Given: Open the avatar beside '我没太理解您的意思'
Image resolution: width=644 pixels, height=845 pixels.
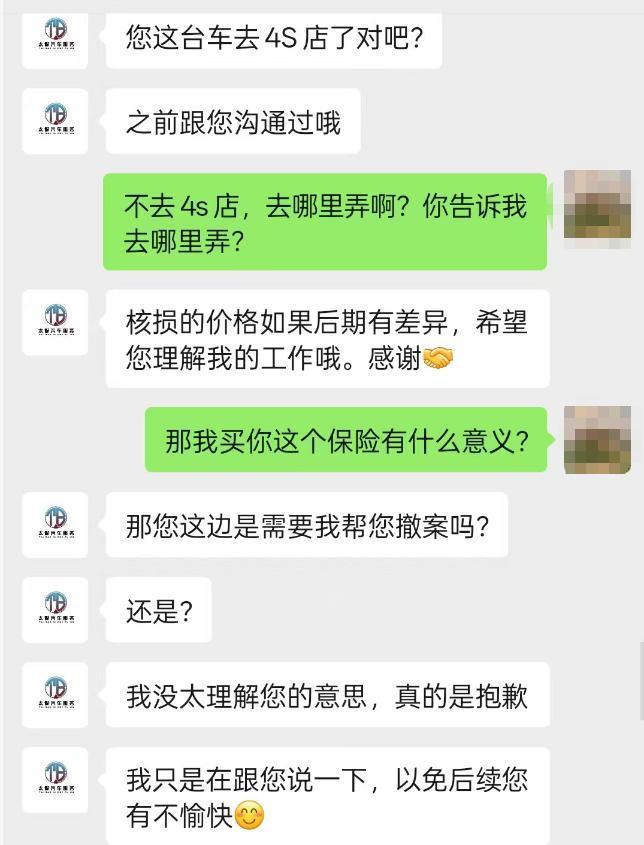Looking at the screenshot, I should [55, 695].
